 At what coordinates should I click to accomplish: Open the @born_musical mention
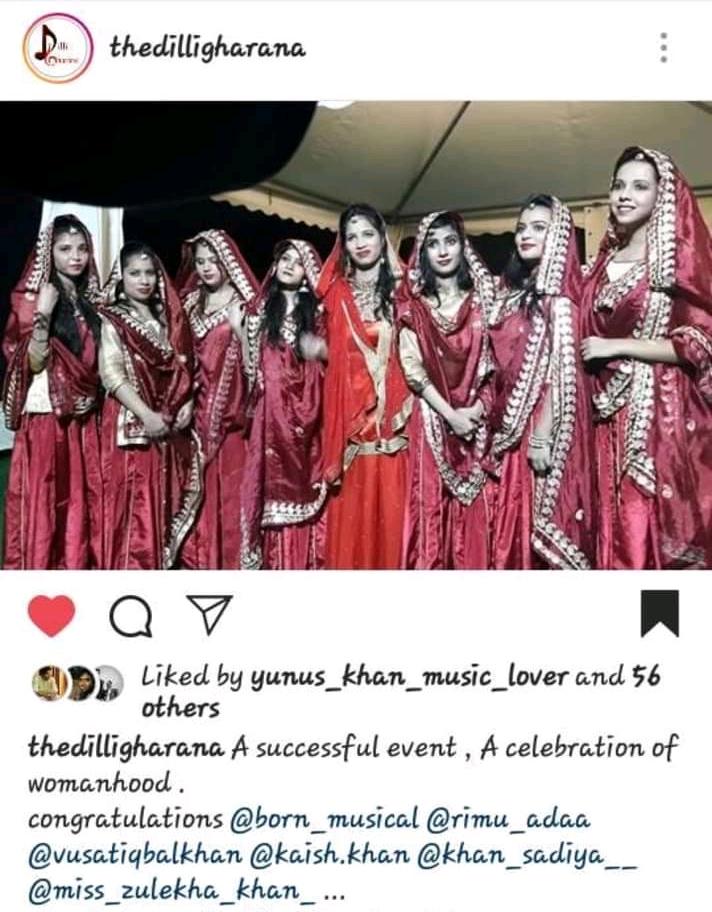324,819
